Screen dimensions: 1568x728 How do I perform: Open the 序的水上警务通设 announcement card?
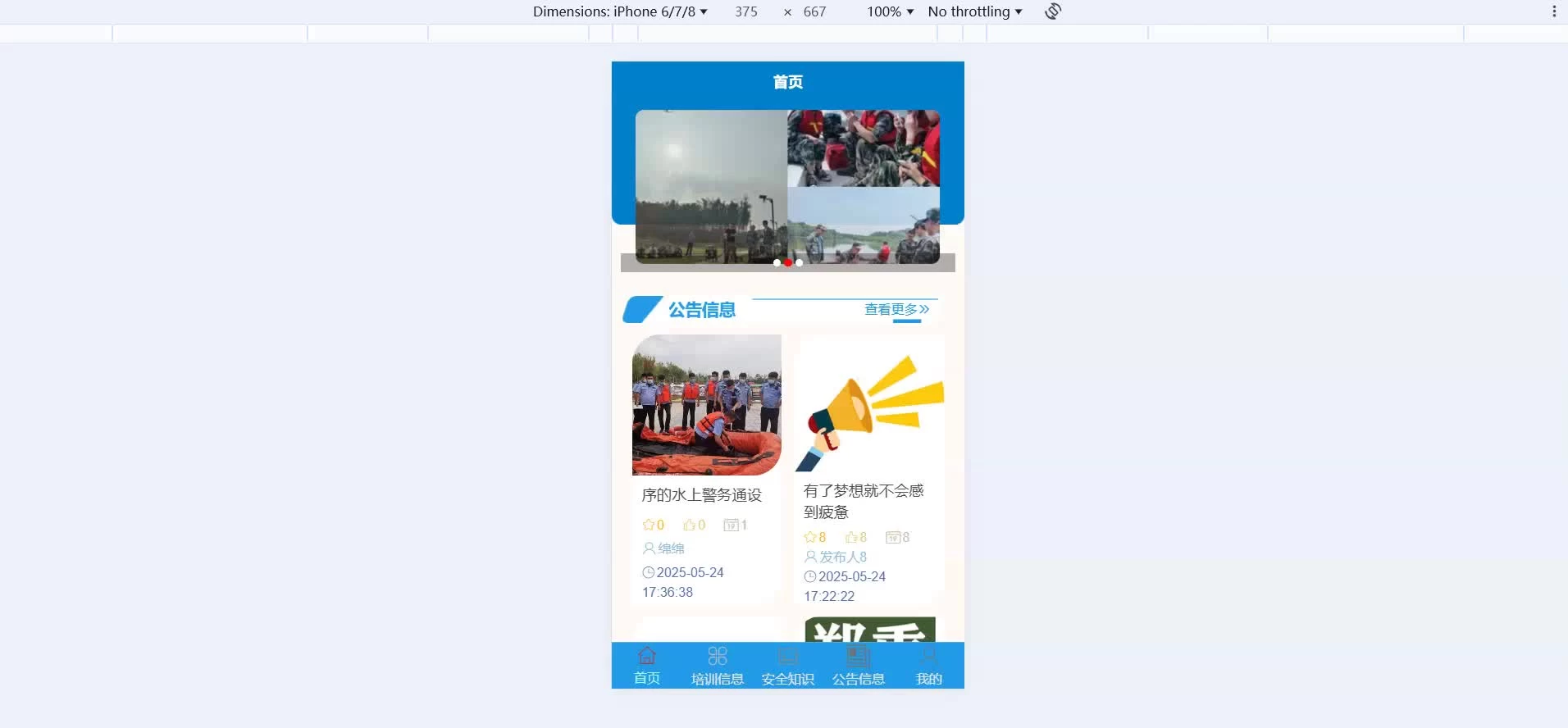706,469
